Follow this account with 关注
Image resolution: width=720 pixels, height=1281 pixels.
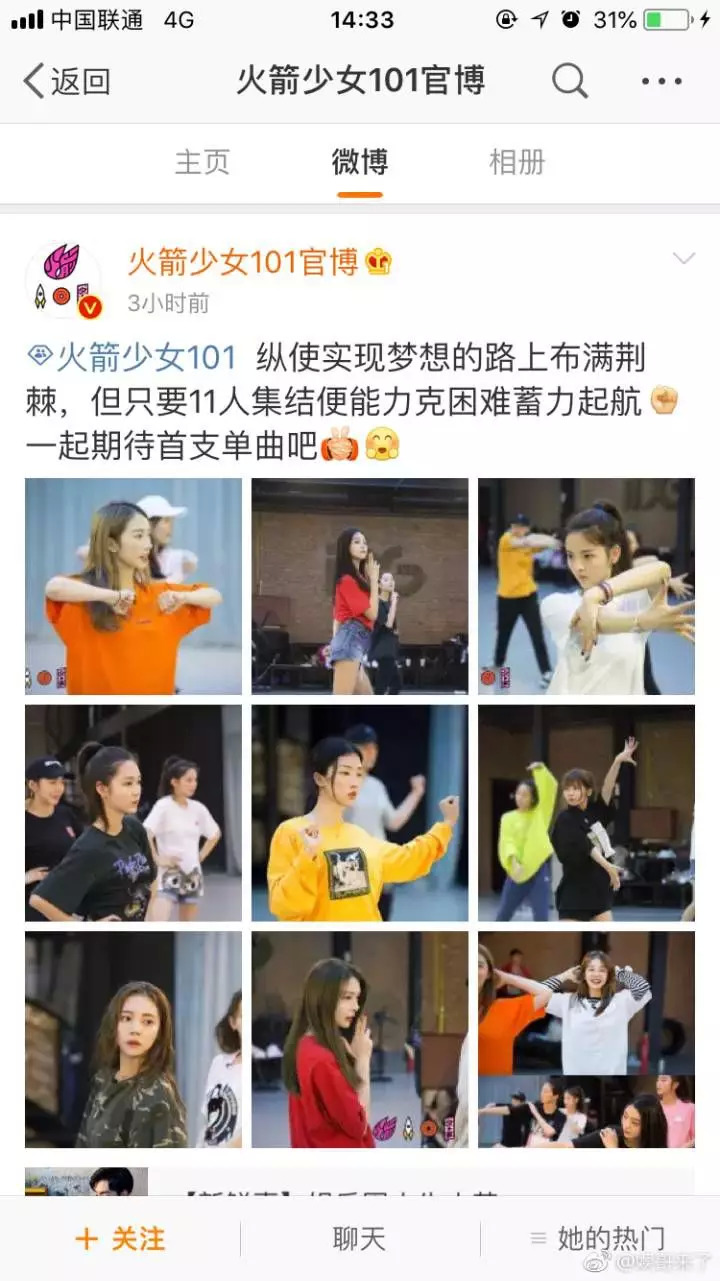(x=120, y=1239)
